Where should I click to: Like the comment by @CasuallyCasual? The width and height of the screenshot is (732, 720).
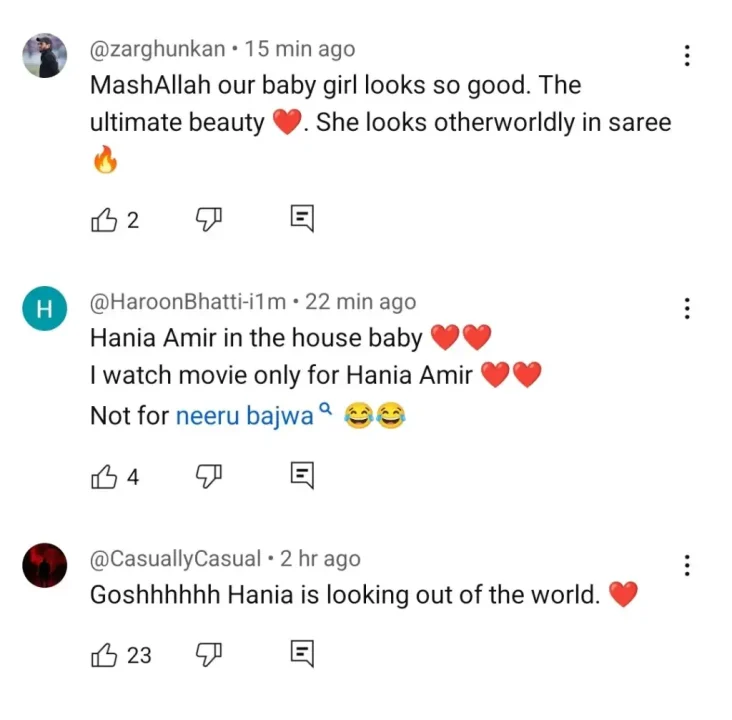pos(105,655)
